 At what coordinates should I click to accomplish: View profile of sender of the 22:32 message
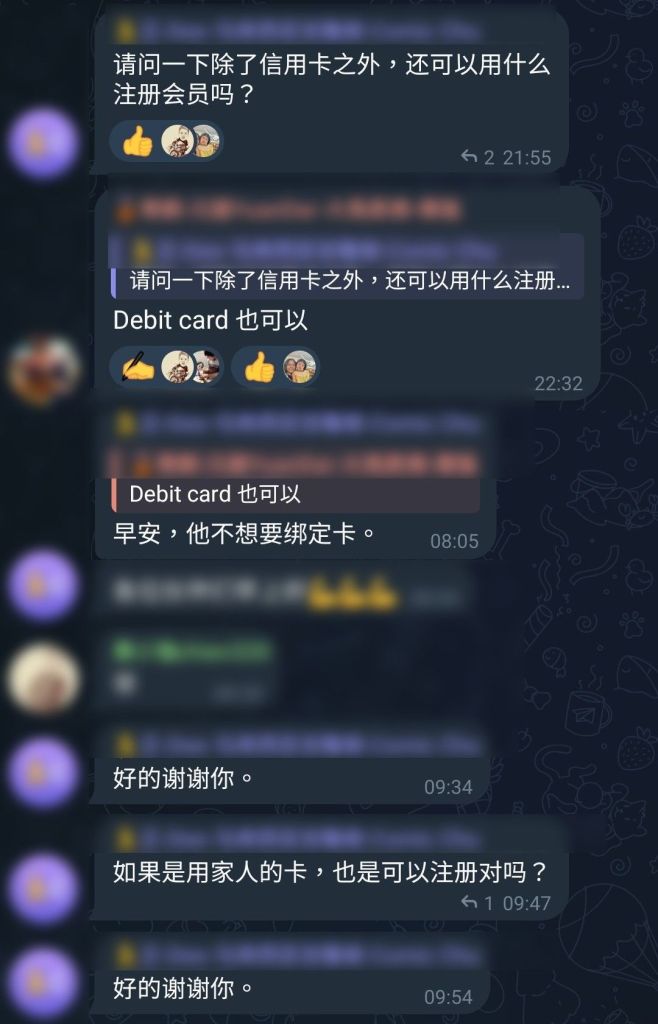coord(43,369)
